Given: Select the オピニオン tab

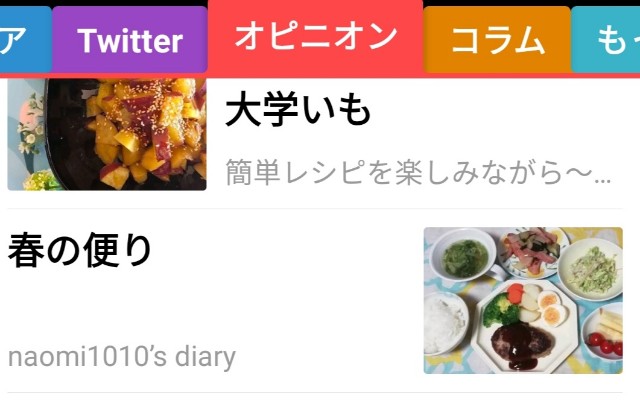Looking at the screenshot, I should pyautogui.click(x=316, y=37).
